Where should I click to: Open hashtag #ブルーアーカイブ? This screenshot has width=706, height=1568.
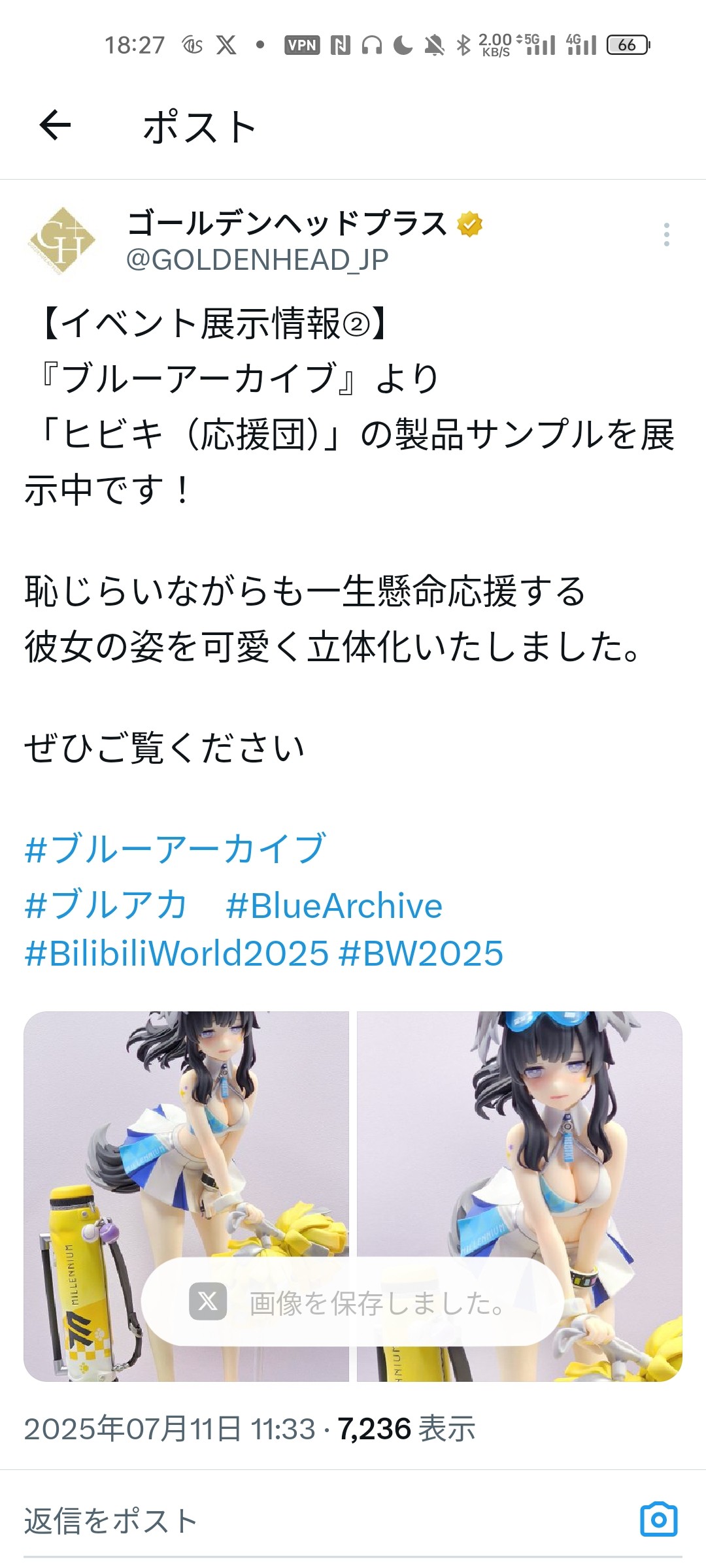click(175, 849)
